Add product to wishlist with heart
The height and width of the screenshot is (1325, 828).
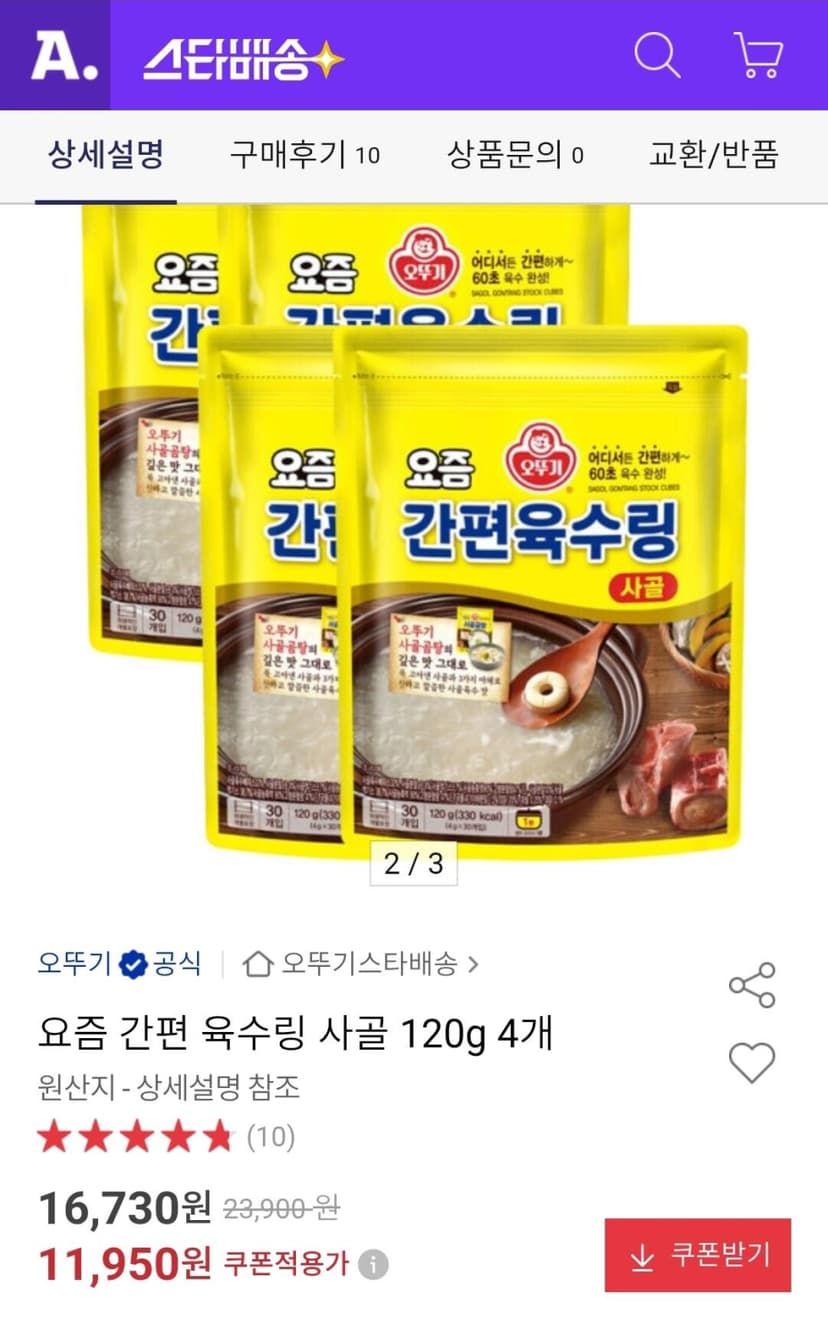[752, 1063]
